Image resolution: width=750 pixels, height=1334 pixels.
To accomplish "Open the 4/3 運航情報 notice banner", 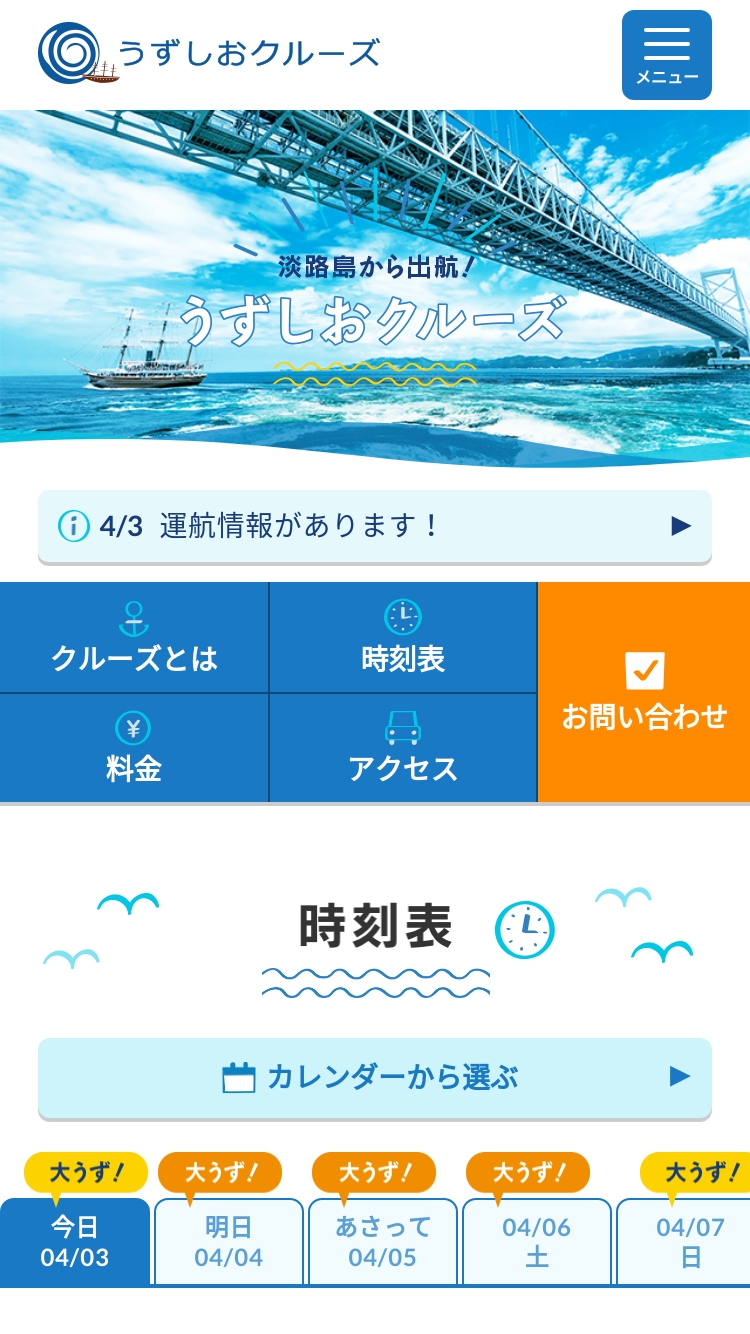I will click(375, 526).
